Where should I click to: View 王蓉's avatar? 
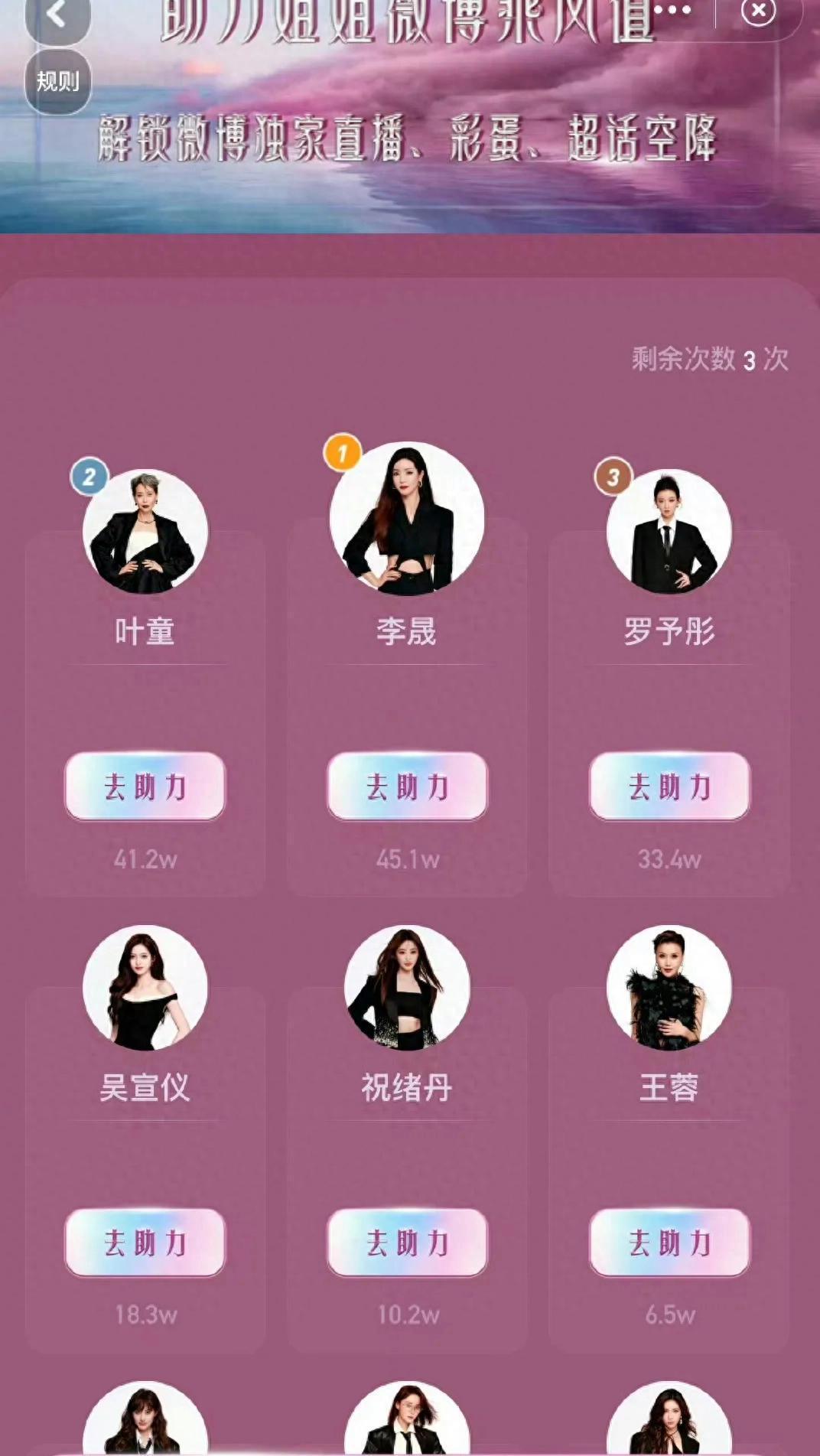[x=669, y=987]
